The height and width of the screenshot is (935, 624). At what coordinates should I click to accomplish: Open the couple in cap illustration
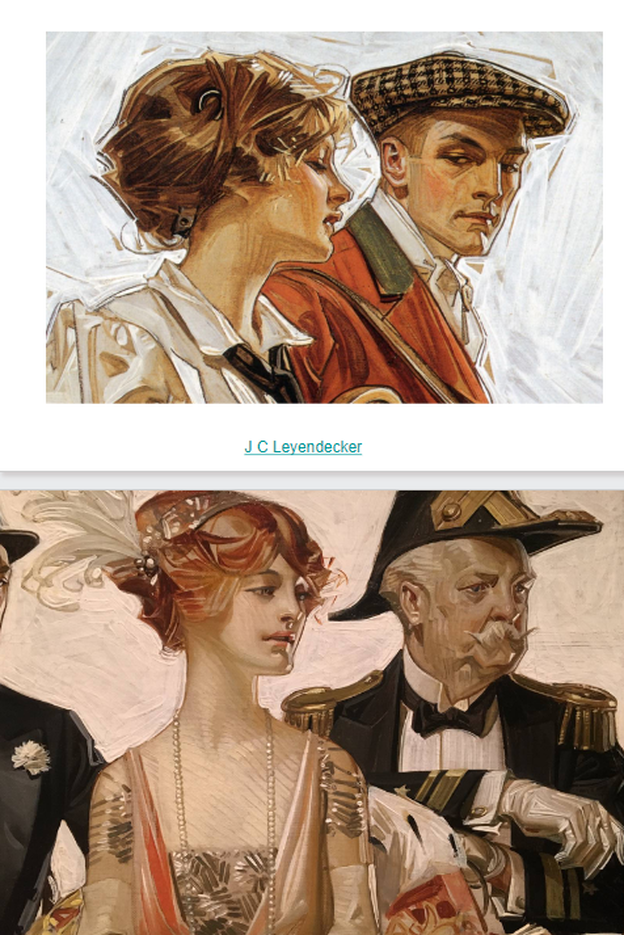324,217
